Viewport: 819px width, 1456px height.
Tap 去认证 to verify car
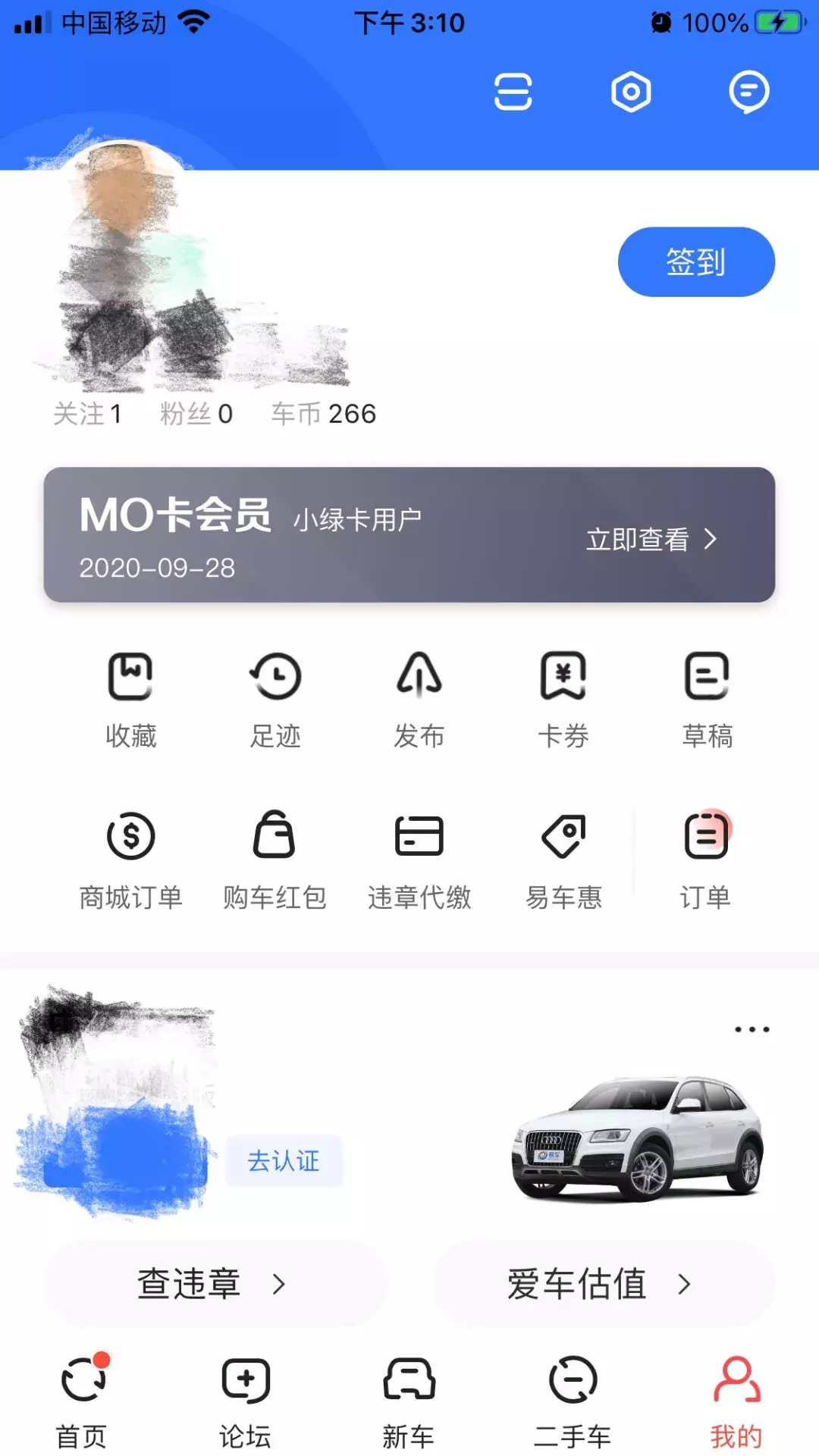click(x=284, y=1161)
